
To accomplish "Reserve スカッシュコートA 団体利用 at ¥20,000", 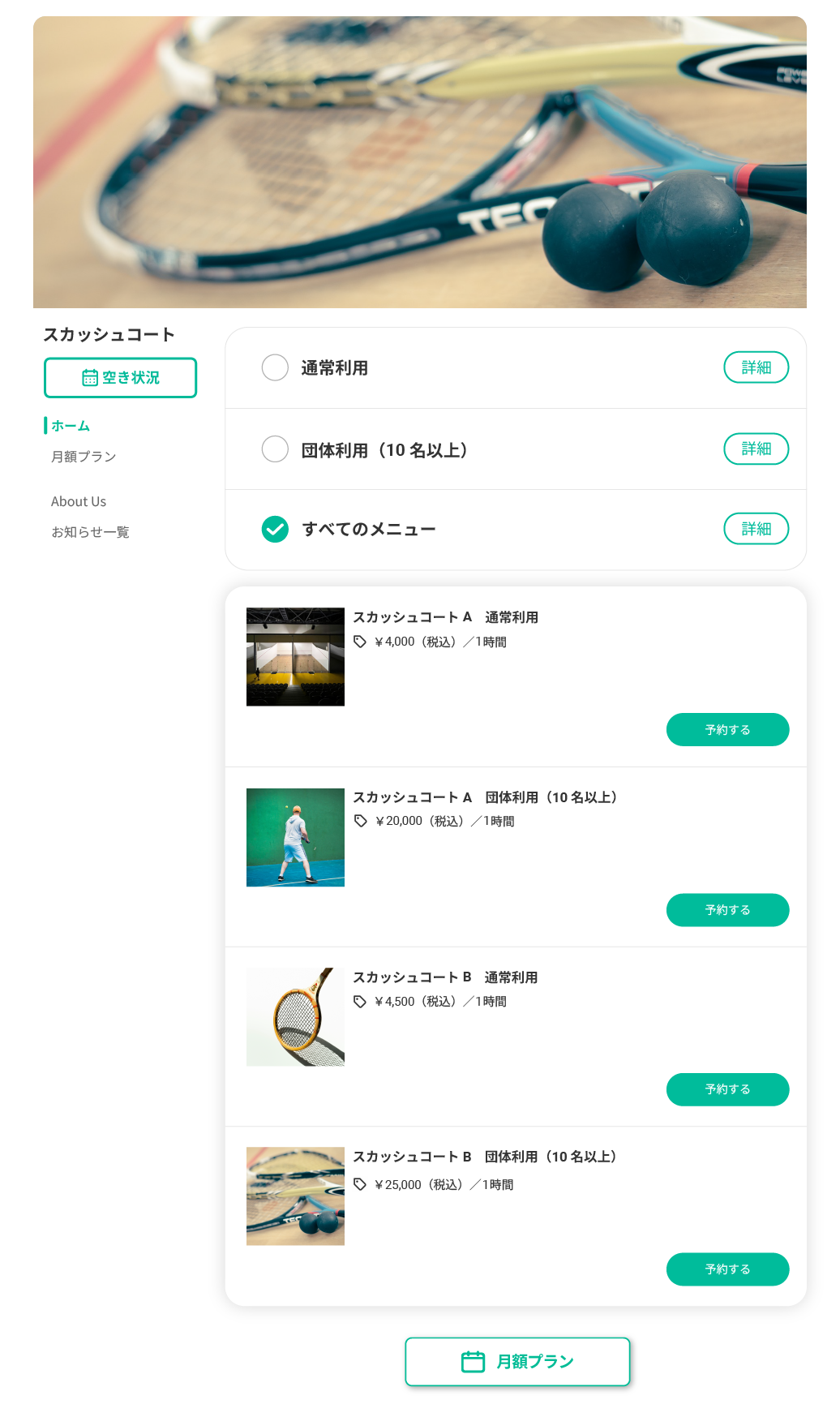I will coord(727,910).
